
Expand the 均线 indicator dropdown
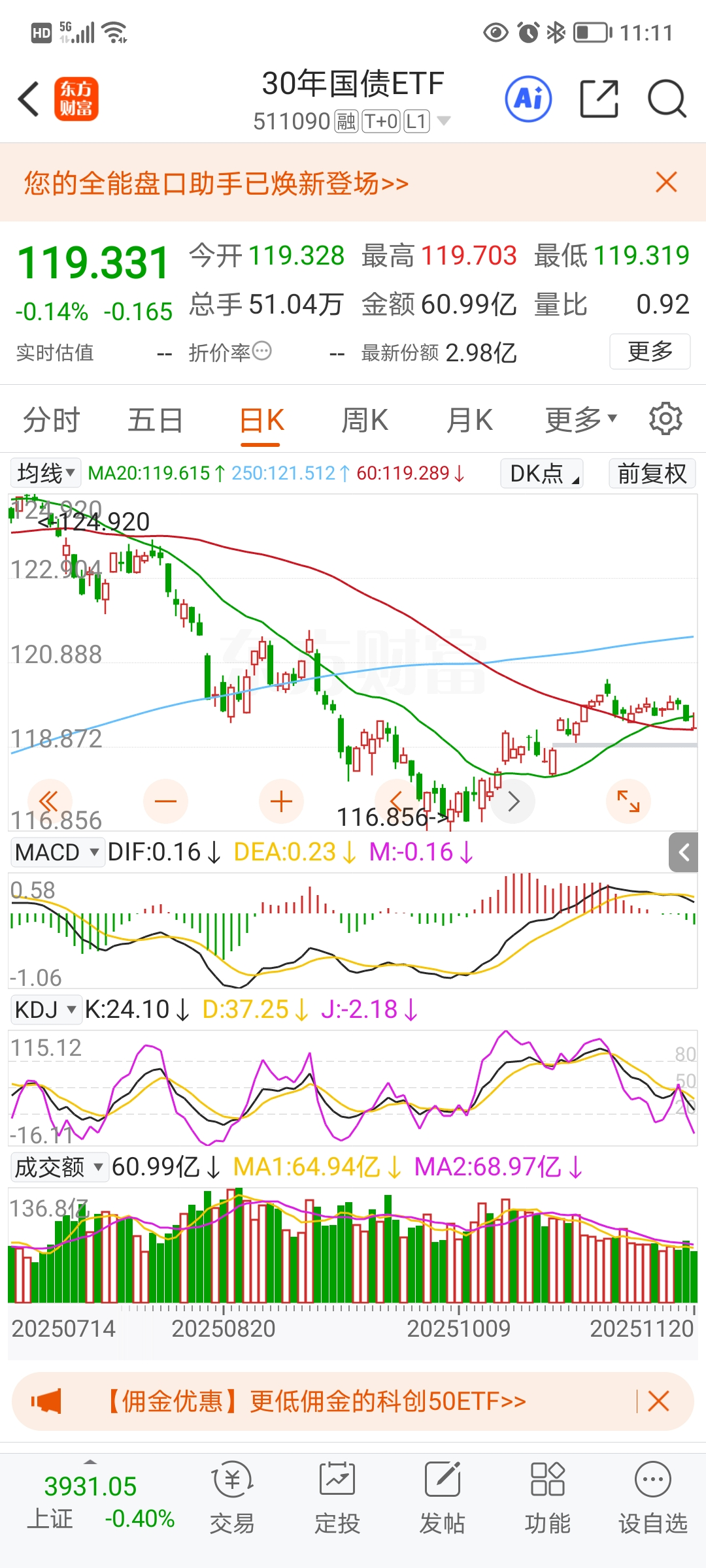pos(46,473)
